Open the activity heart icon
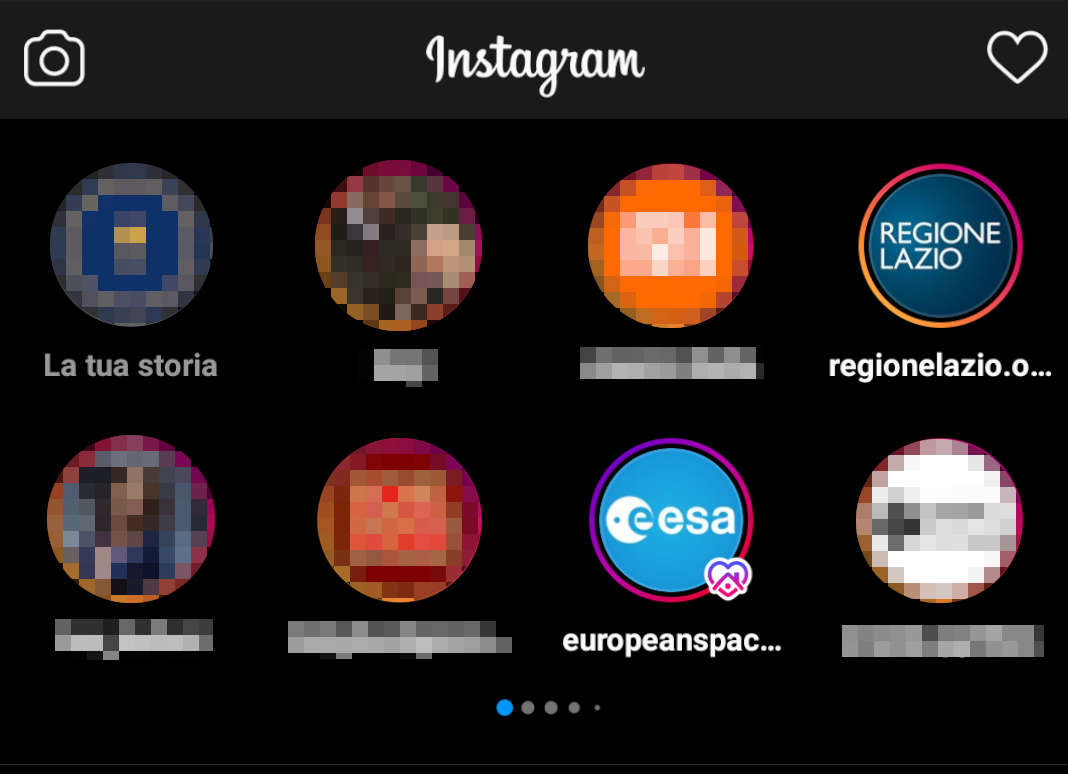This screenshot has width=1068, height=774. click(x=1017, y=57)
